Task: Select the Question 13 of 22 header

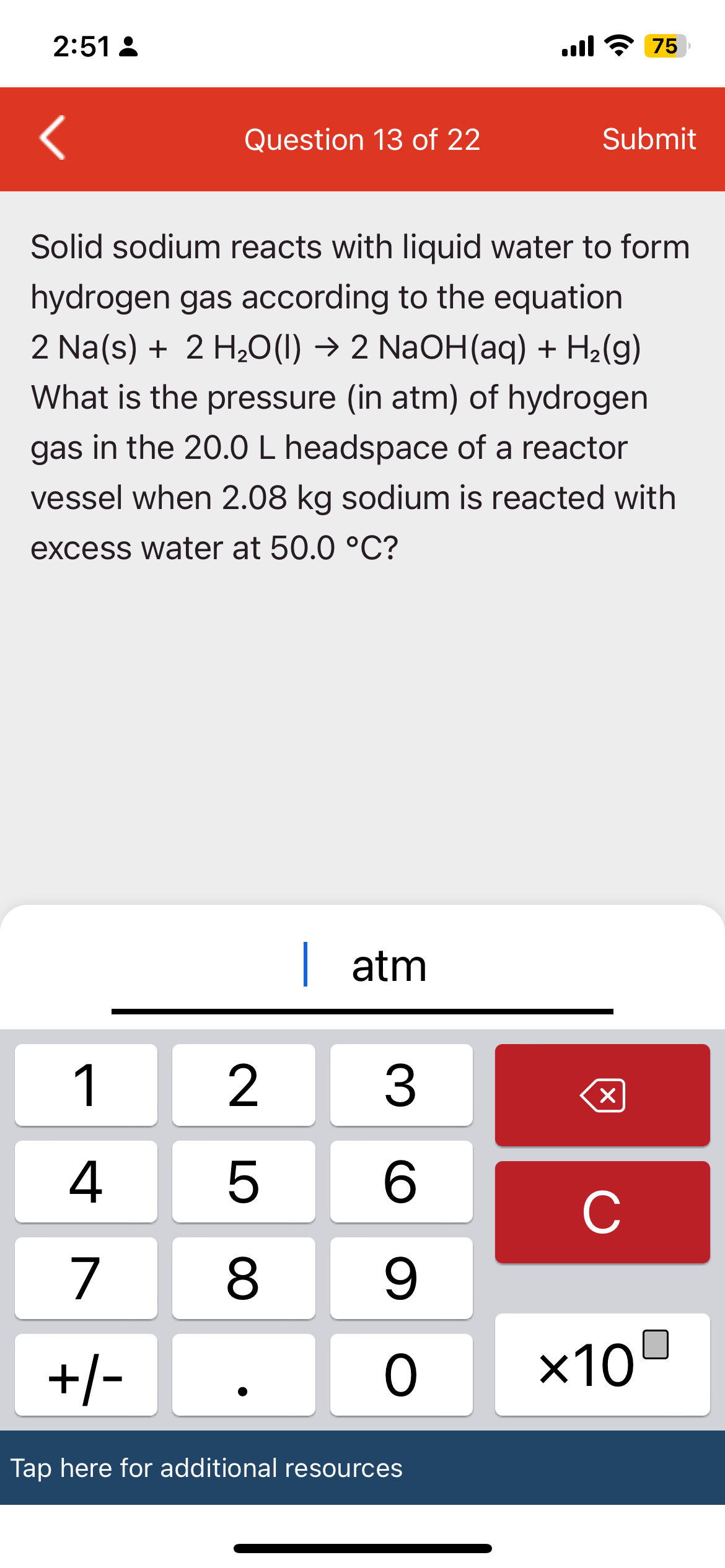Action: click(x=362, y=139)
